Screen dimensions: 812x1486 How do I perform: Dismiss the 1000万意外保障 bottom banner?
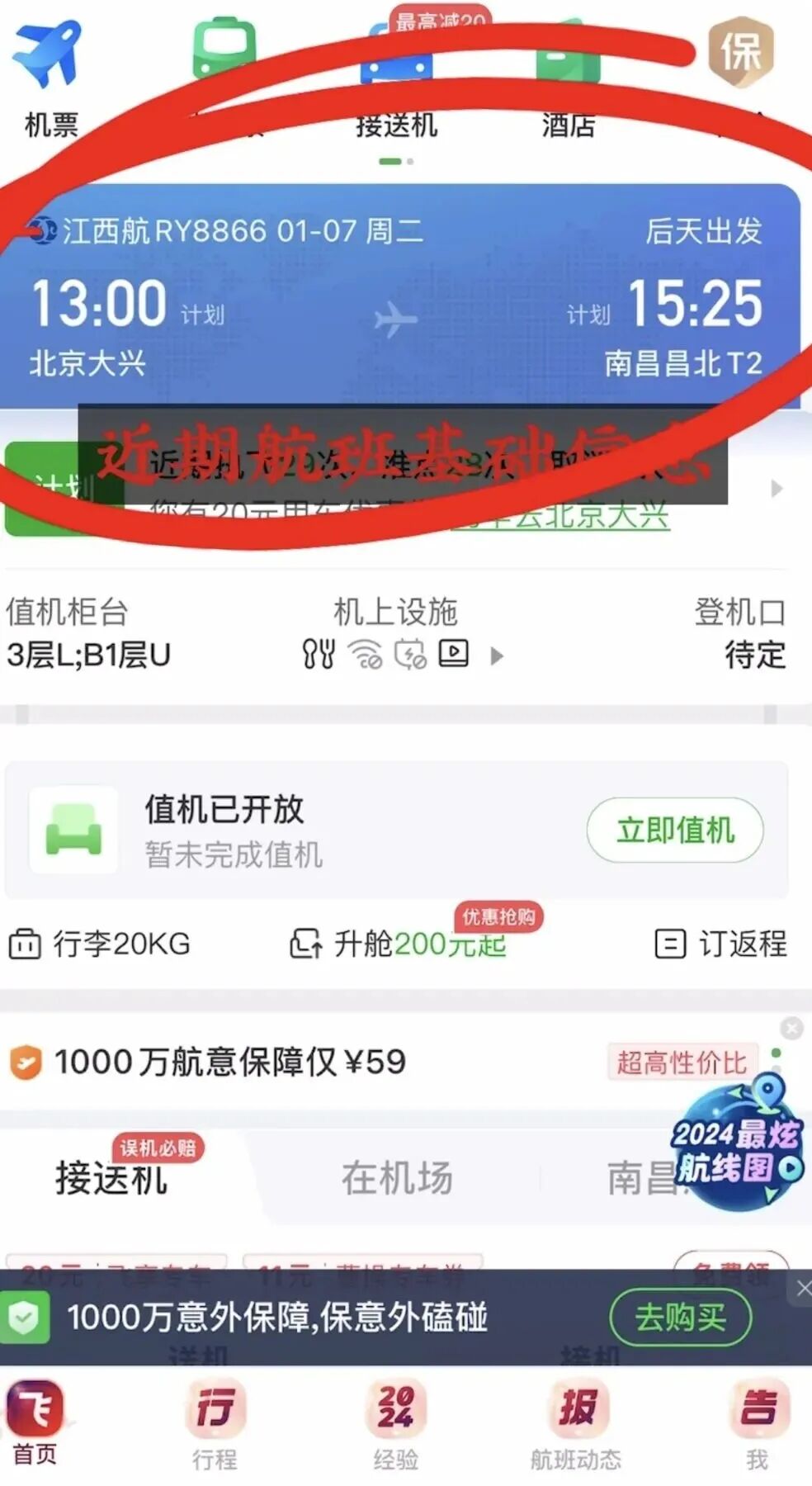803,1289
